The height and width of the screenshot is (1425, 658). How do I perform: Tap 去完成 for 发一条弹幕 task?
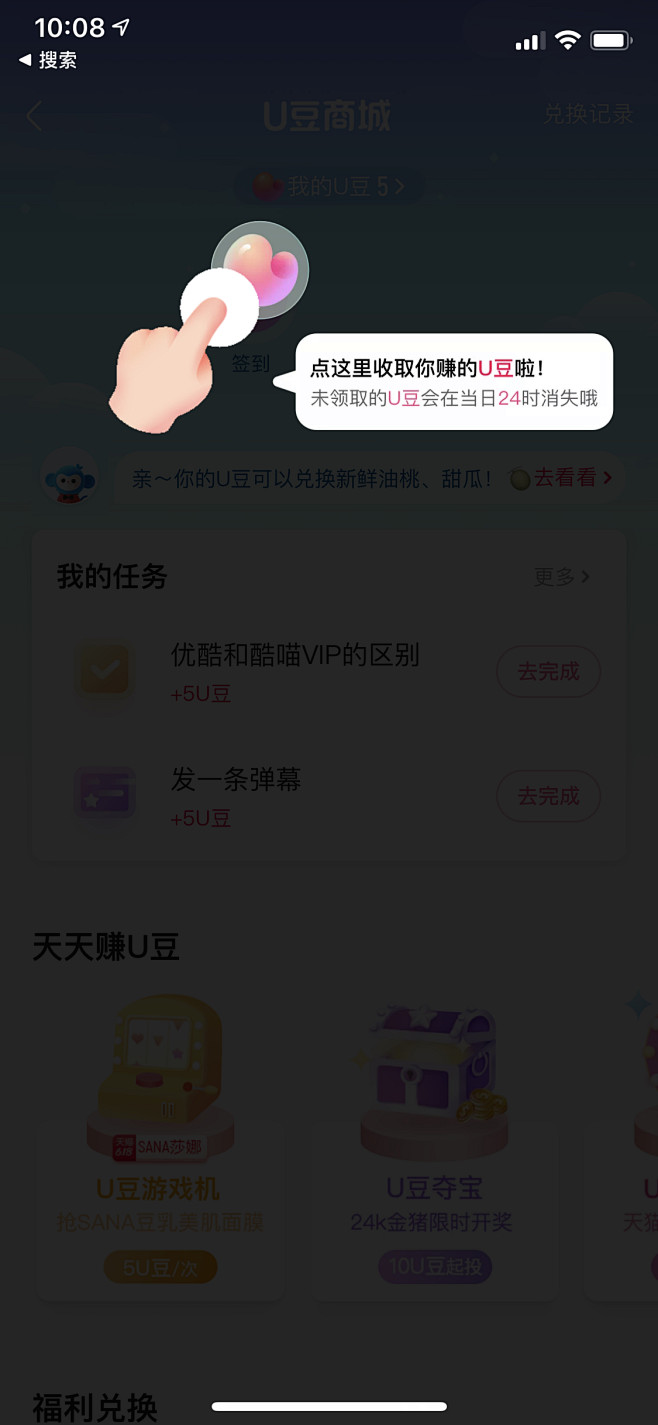(x=548, y=797)
